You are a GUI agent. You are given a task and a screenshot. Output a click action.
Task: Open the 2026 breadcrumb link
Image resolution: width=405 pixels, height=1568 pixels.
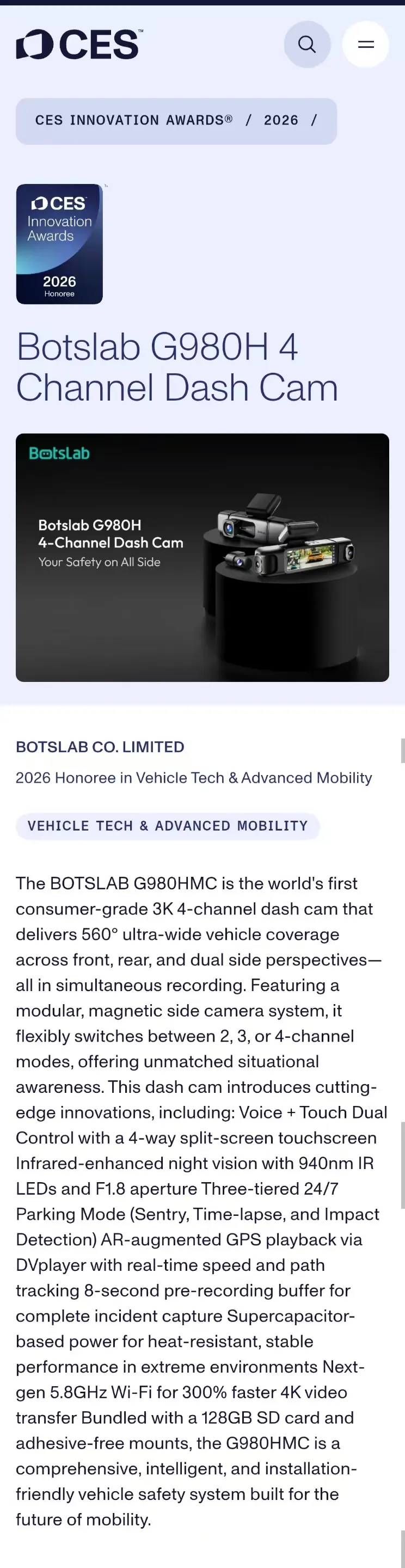(x=281, y=120)
